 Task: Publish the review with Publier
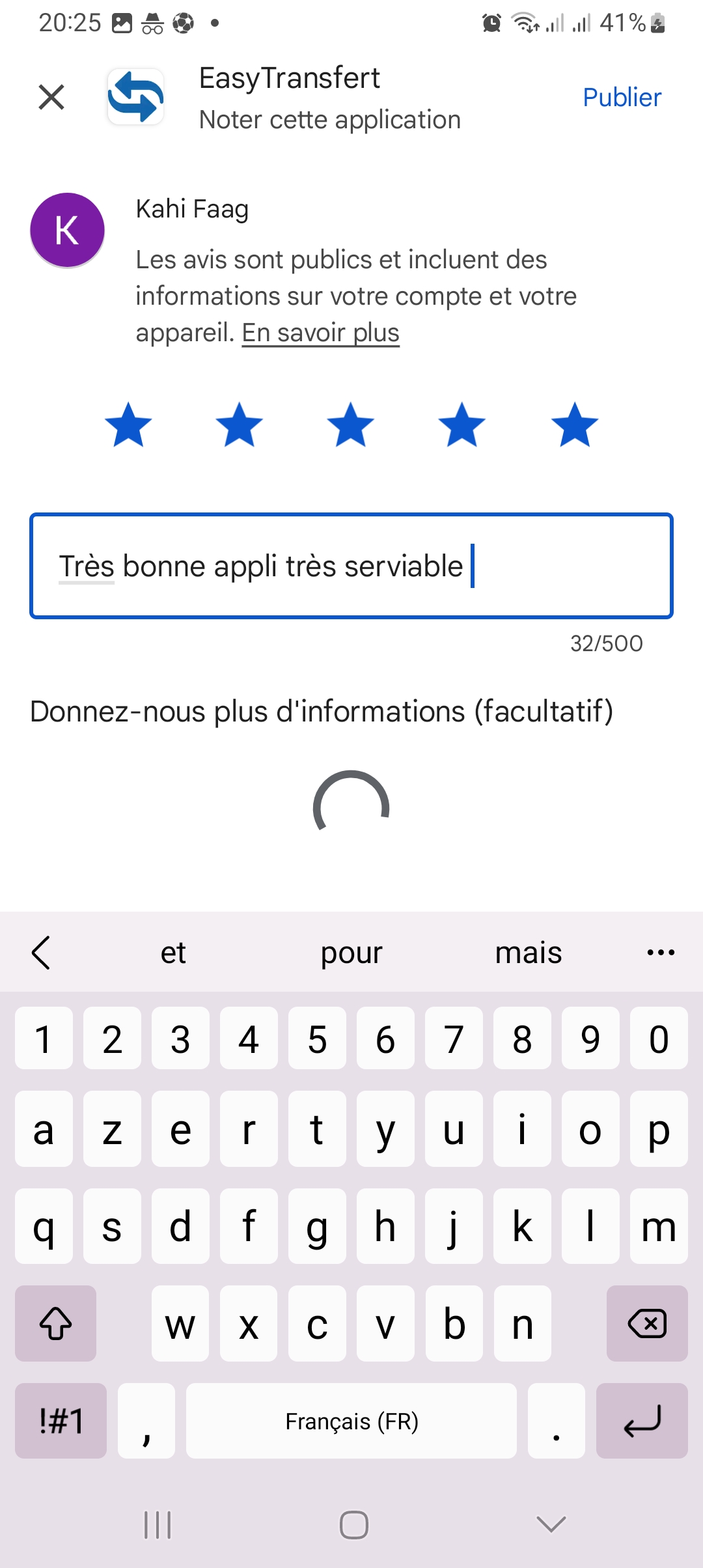(622, 98)
